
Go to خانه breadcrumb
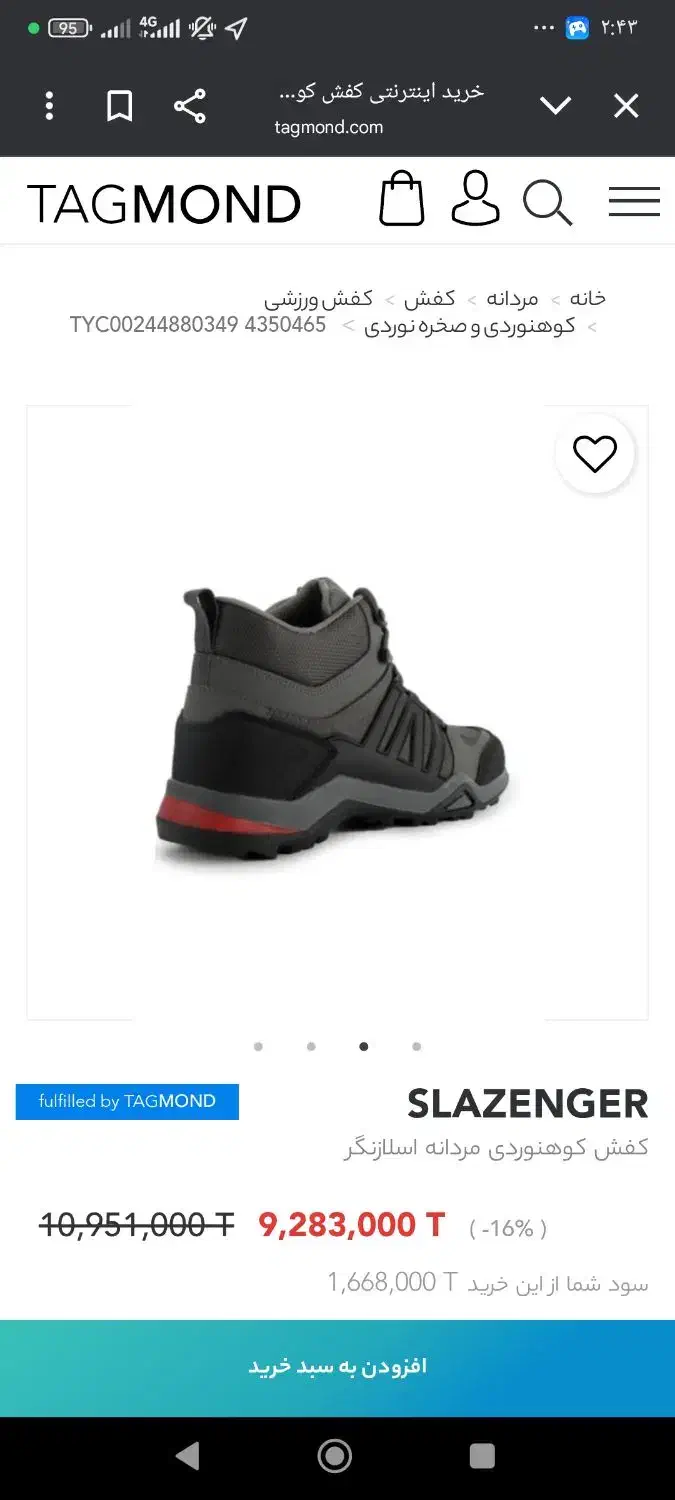[x=588, y=298]
